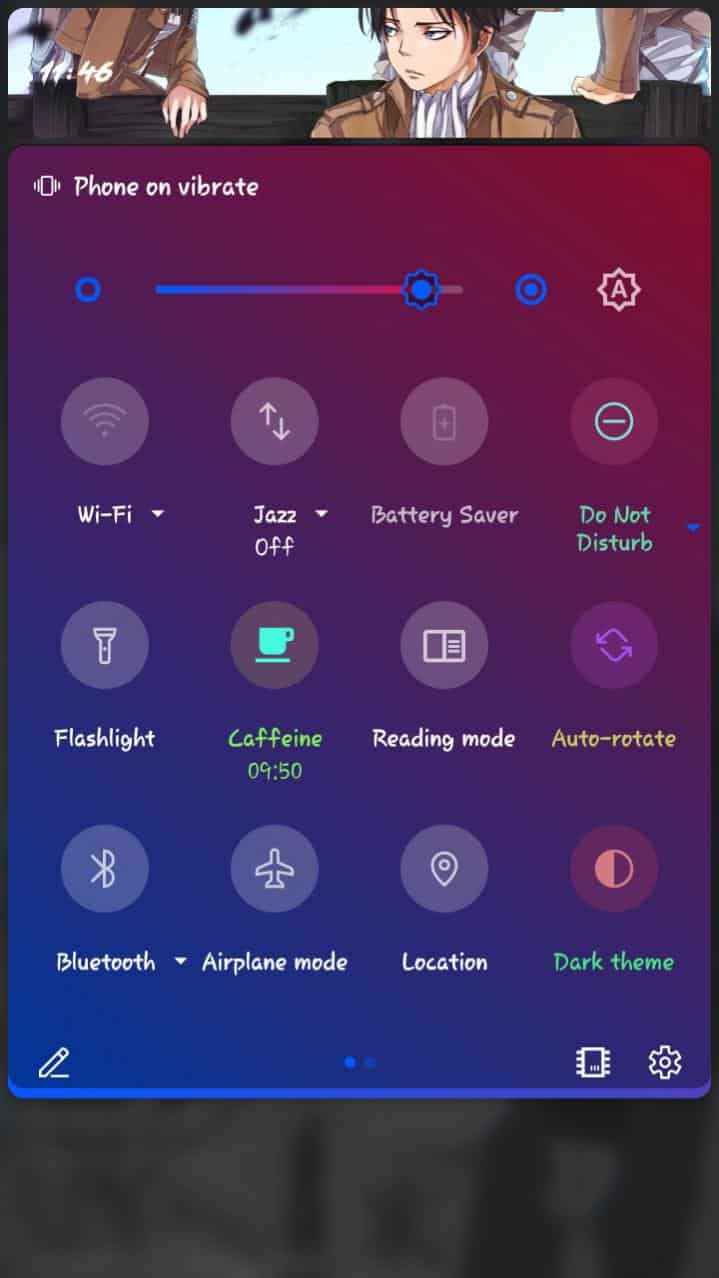Enable Airplane mode
Image resolution: width=719 pixels, height=1278 pixels.
(274, 869)
